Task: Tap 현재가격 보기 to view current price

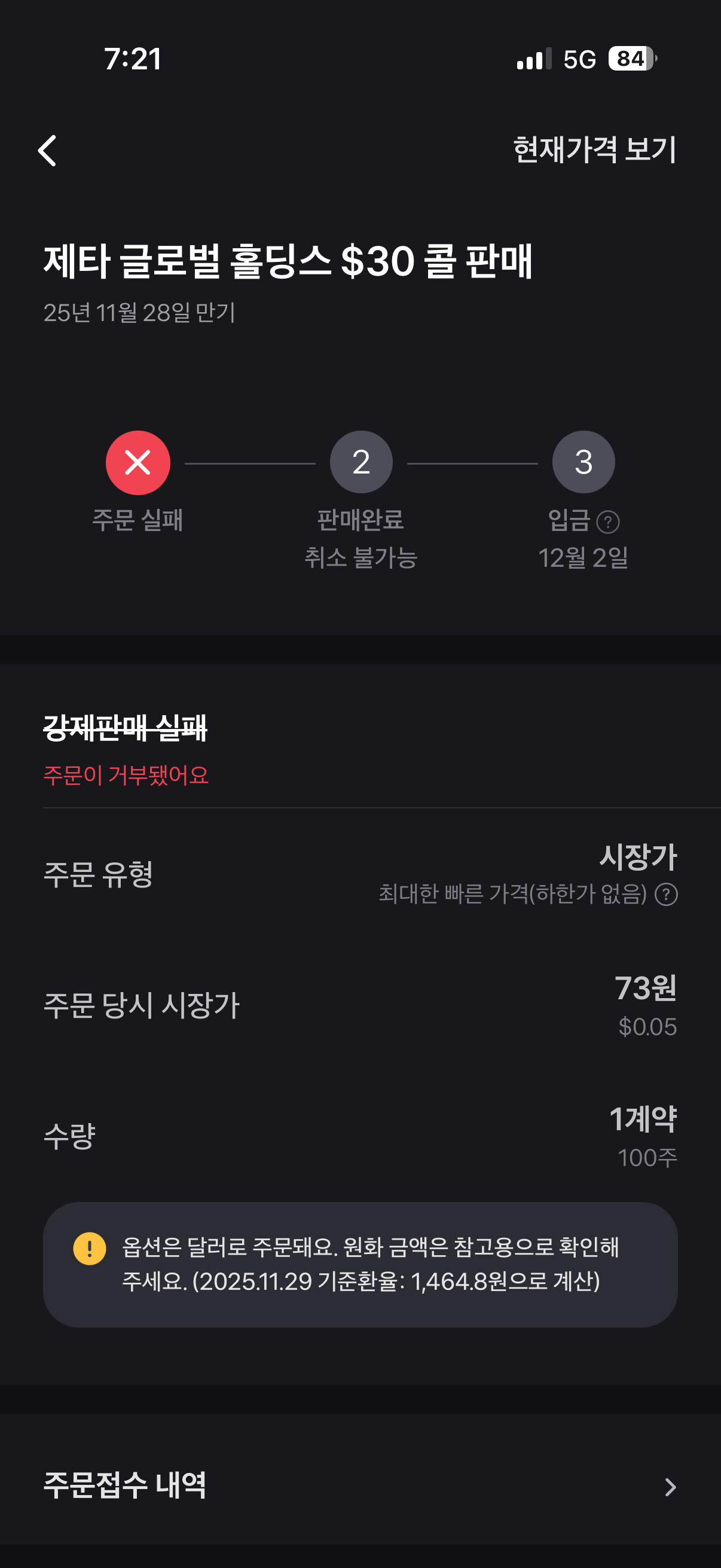Action: [x=594, y=150]
